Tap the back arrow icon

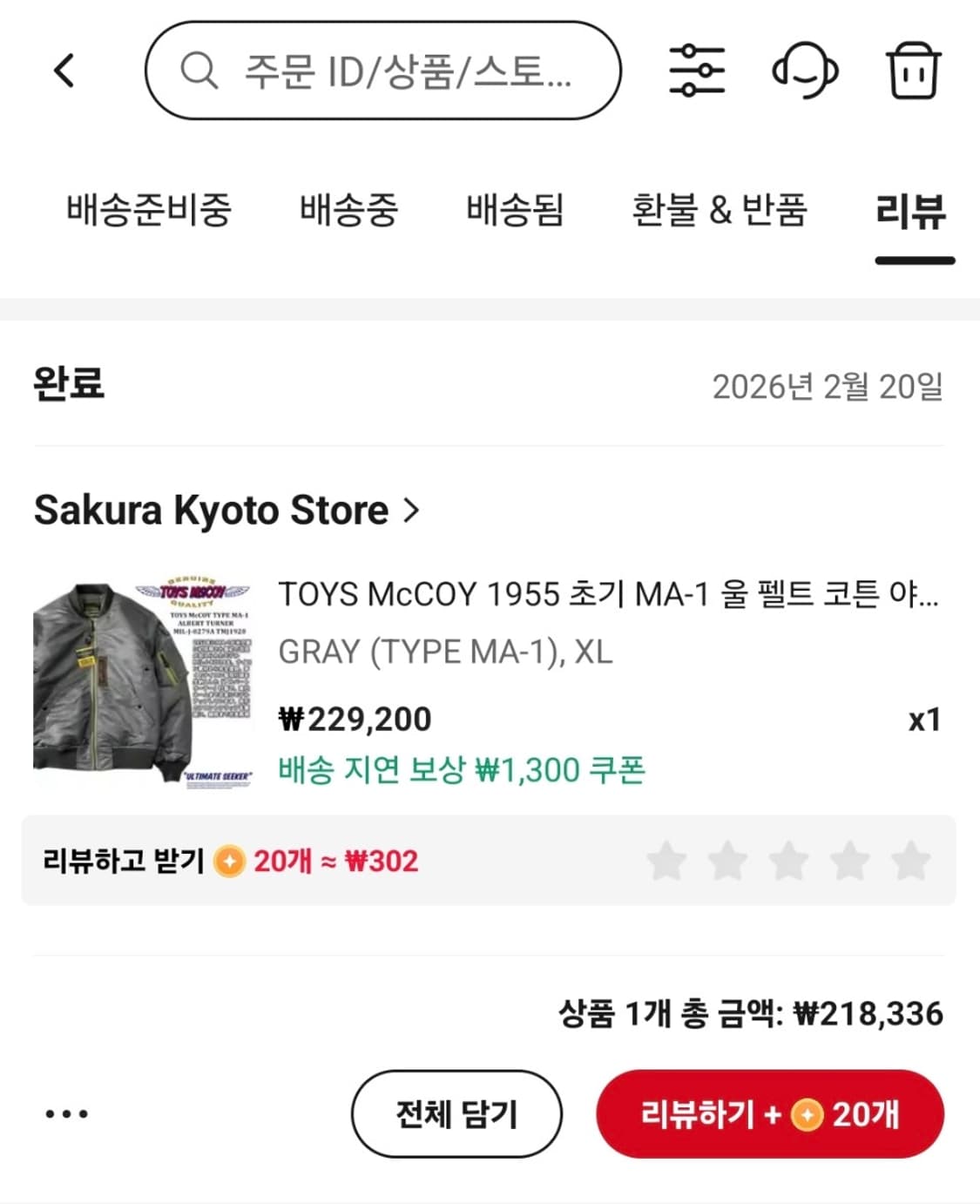pyautogui.click(x=64, y=72)
